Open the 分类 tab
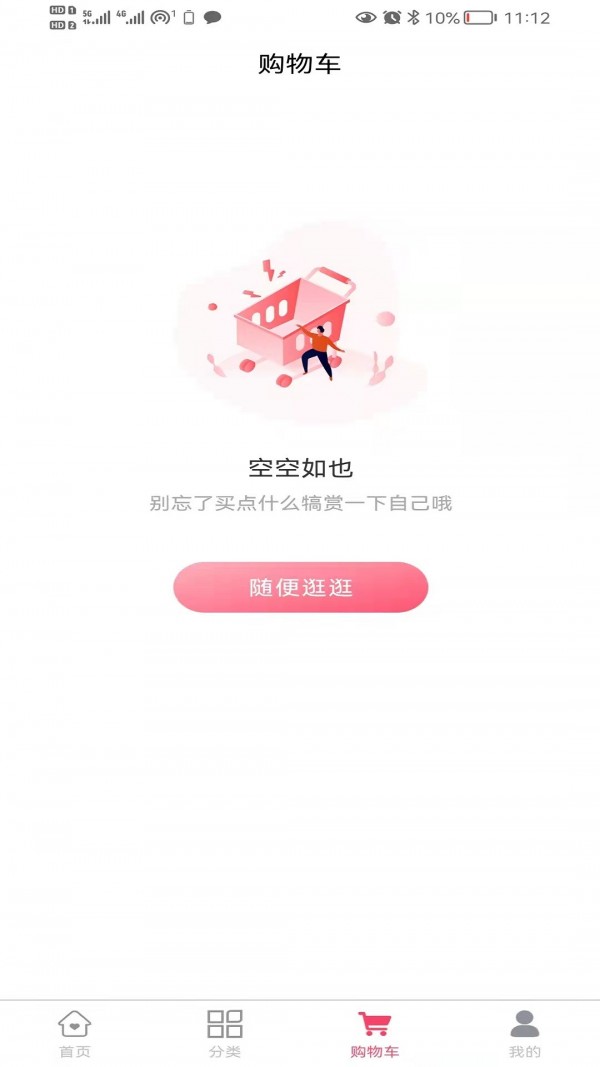Image resolution: width=600 pixels, height=1067 pixels. tap(225, 1033)
